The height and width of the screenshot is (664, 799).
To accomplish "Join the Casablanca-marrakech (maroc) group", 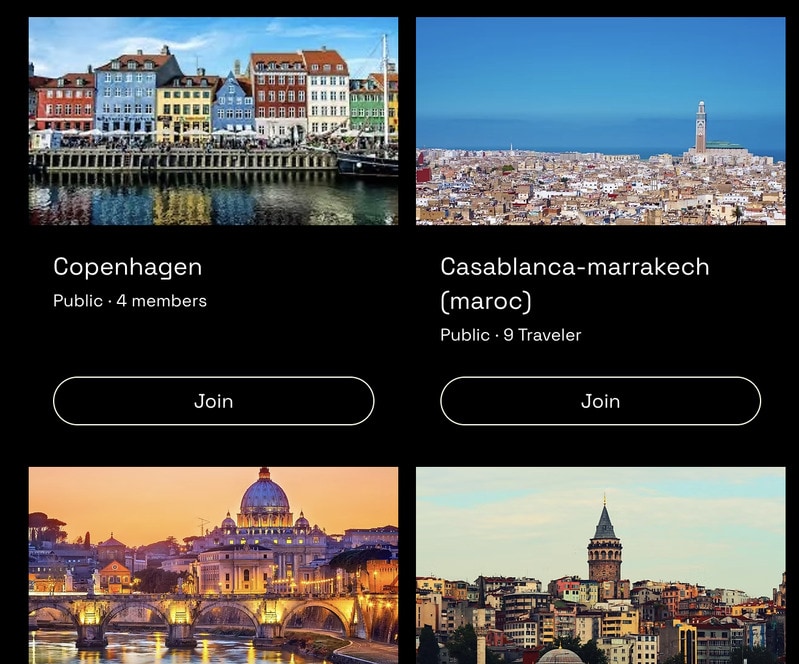I will [600, 401].
